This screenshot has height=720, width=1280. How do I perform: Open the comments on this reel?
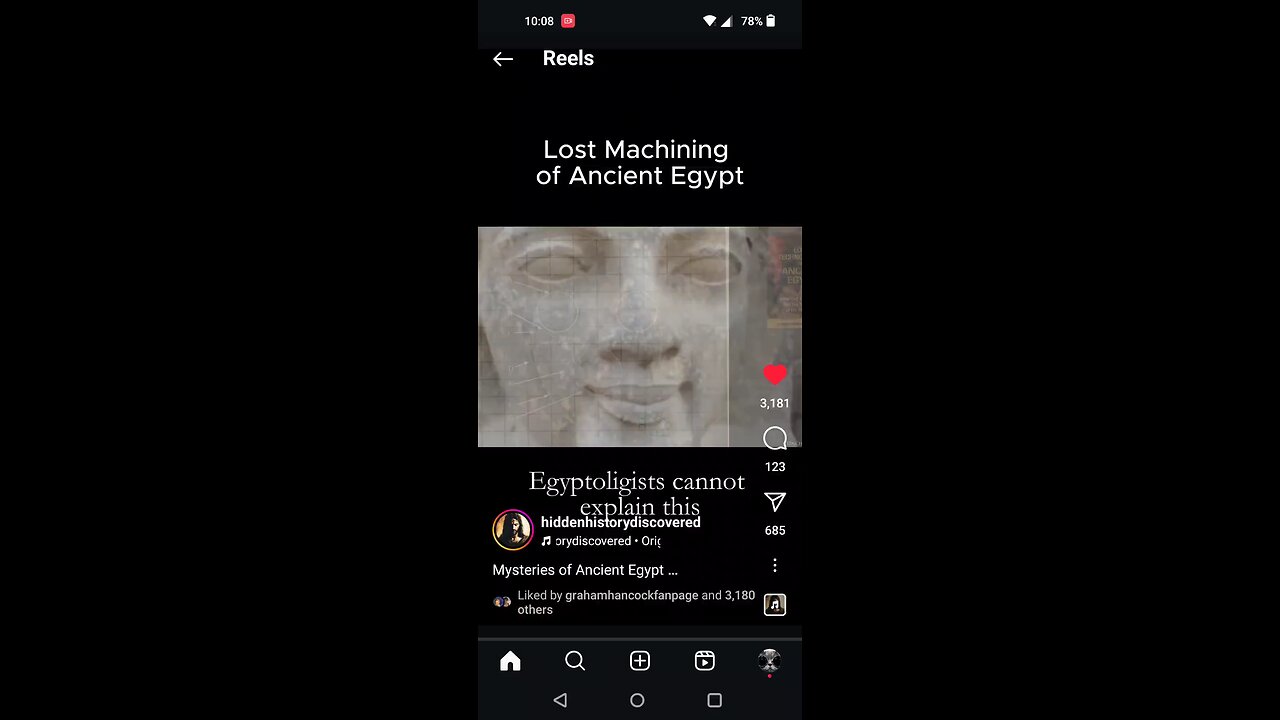[x=775, y=439]
